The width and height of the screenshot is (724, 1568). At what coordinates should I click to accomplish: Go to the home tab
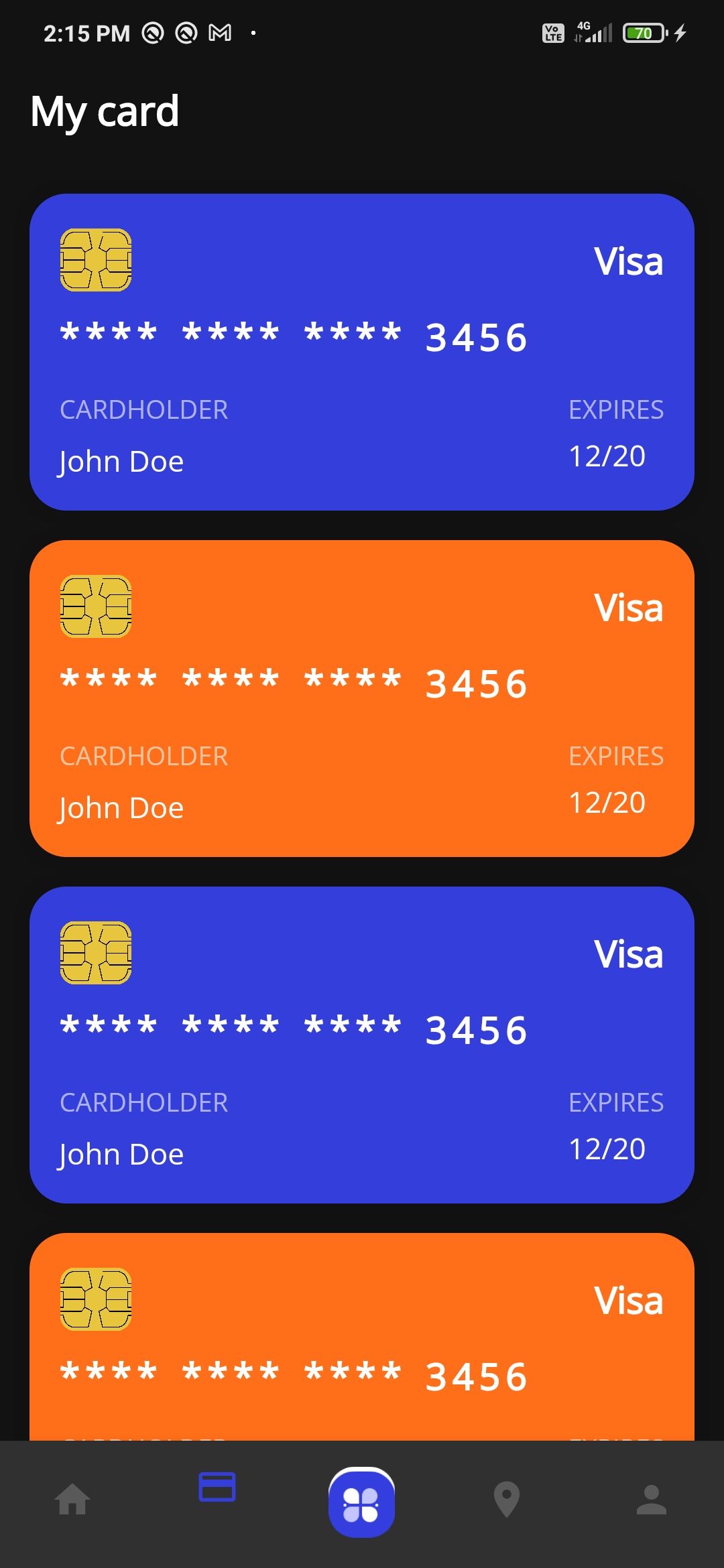pyautogui.click(x=72, y=1500)
